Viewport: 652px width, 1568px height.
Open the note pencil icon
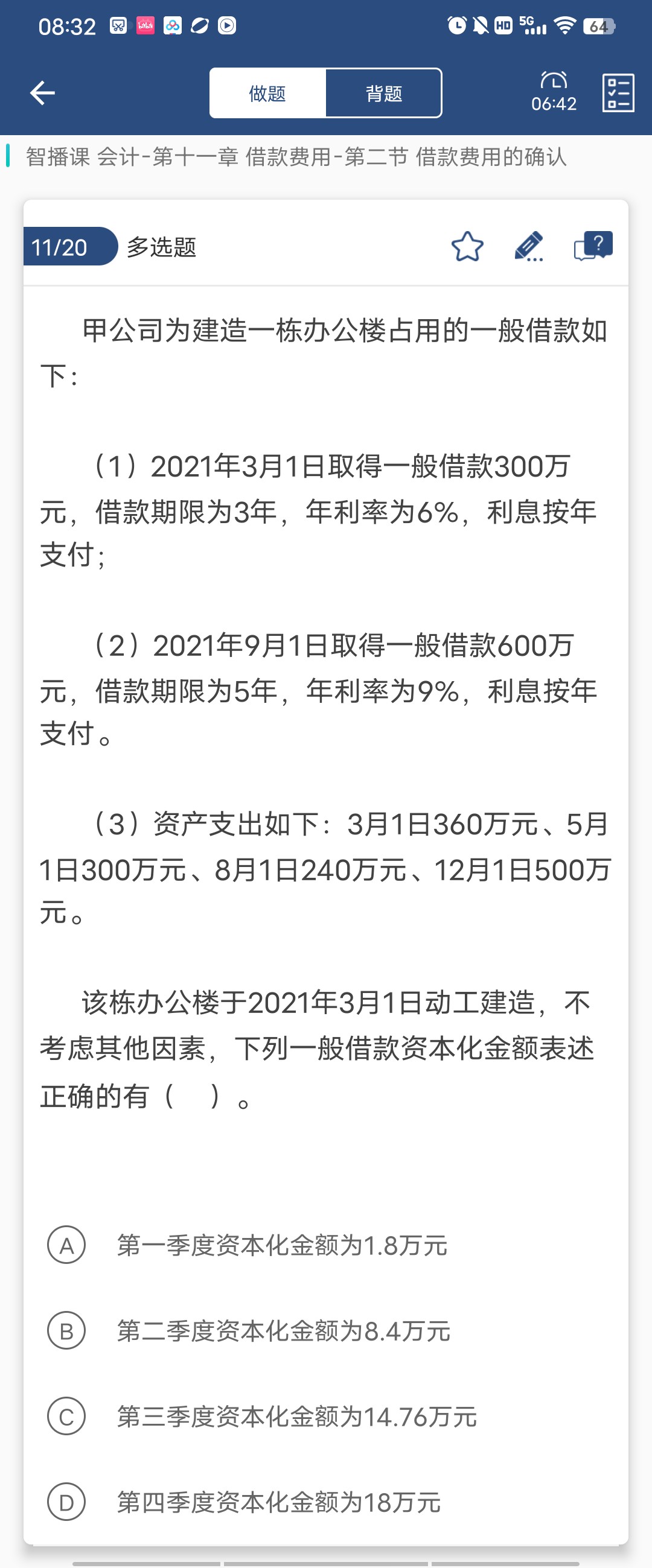pos(529,247)
